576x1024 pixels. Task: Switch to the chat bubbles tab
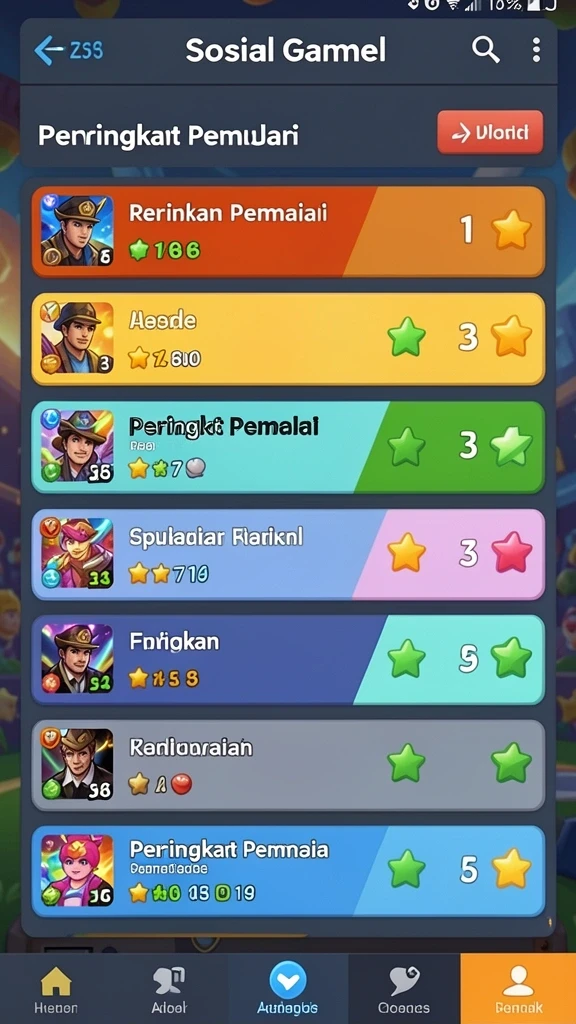(404, 989)
